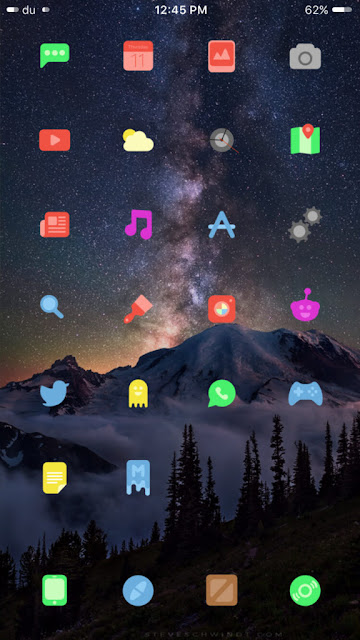Launch the pink Music app

pyautogui.click(x=138, y=224)
